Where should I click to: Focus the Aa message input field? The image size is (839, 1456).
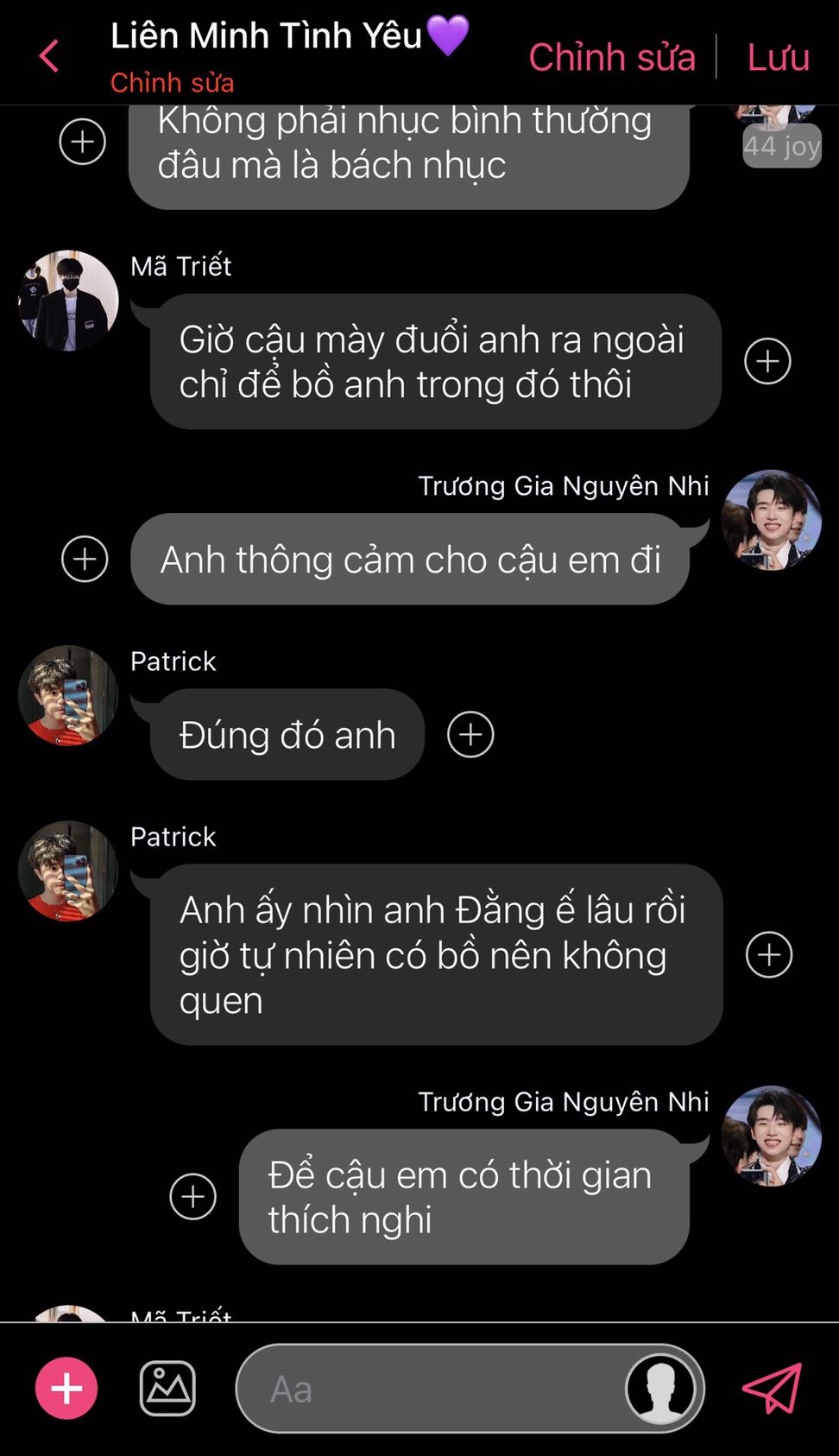(x=432, y=1389)
